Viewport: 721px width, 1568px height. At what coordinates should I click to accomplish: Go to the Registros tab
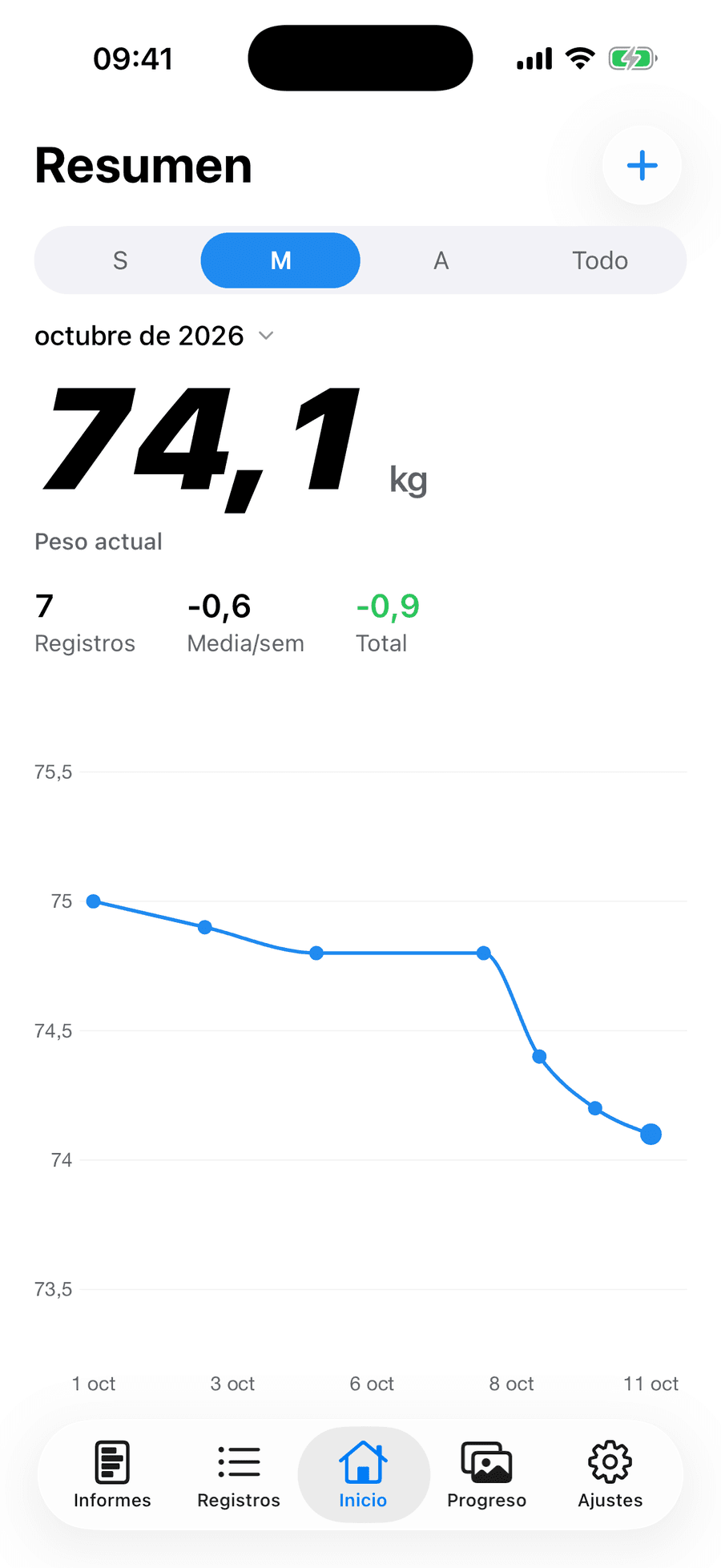point(239,1475)
